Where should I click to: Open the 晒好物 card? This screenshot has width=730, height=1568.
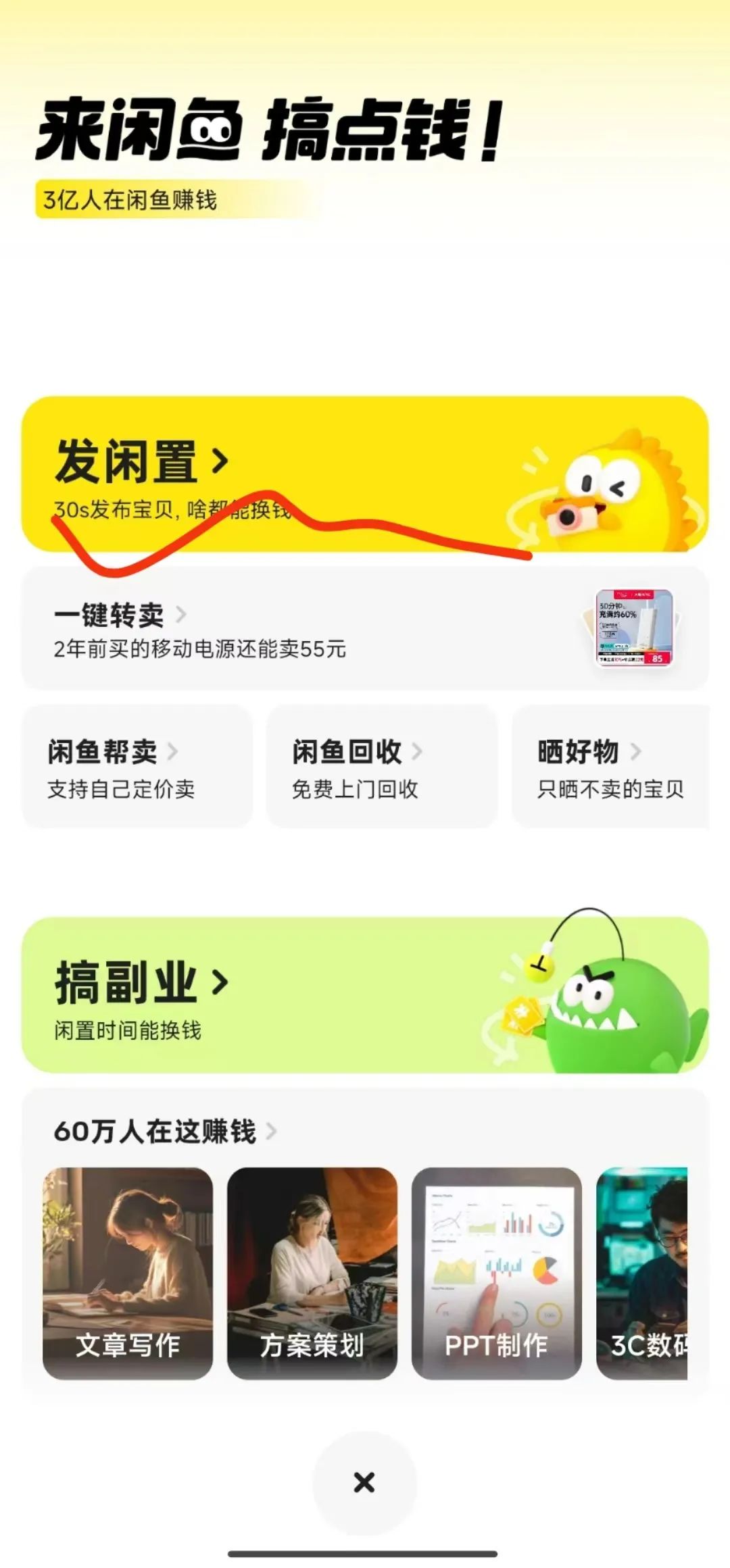(610, 766)
